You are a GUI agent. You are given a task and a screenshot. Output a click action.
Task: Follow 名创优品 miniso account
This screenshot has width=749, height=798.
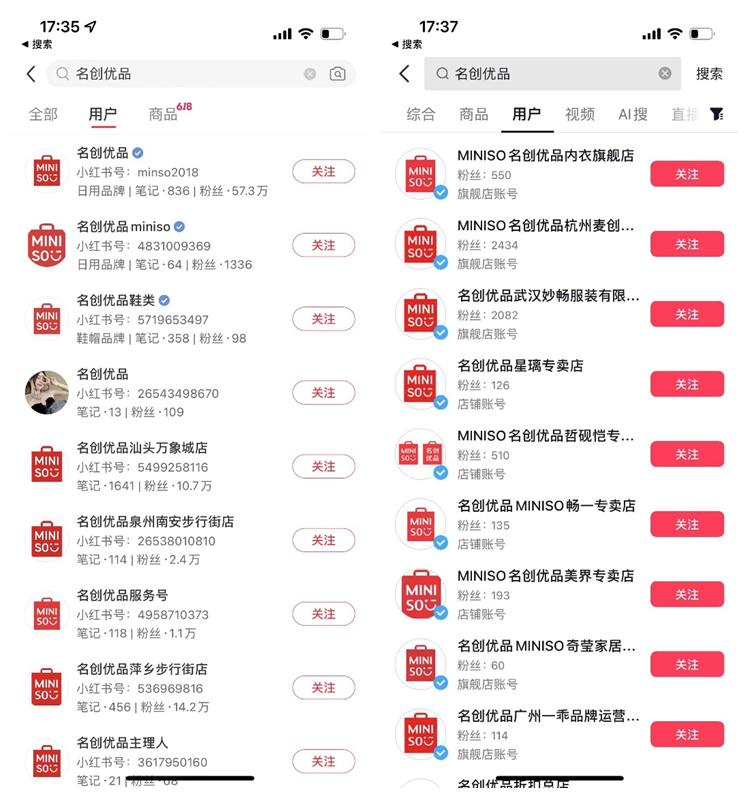tap(323, 245)
